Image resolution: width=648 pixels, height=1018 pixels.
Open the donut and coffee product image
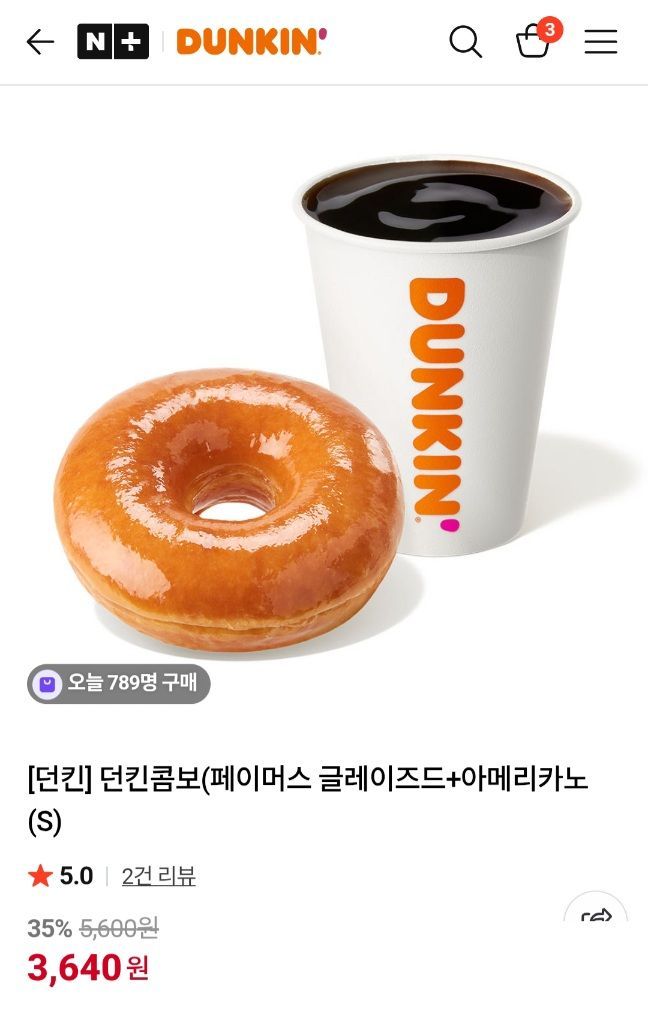tap(324, 400)
